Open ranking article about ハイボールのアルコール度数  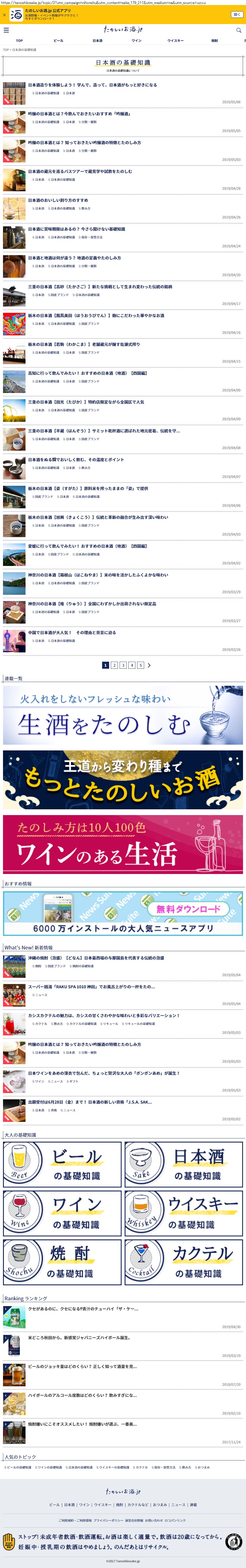click(82, 1395)
